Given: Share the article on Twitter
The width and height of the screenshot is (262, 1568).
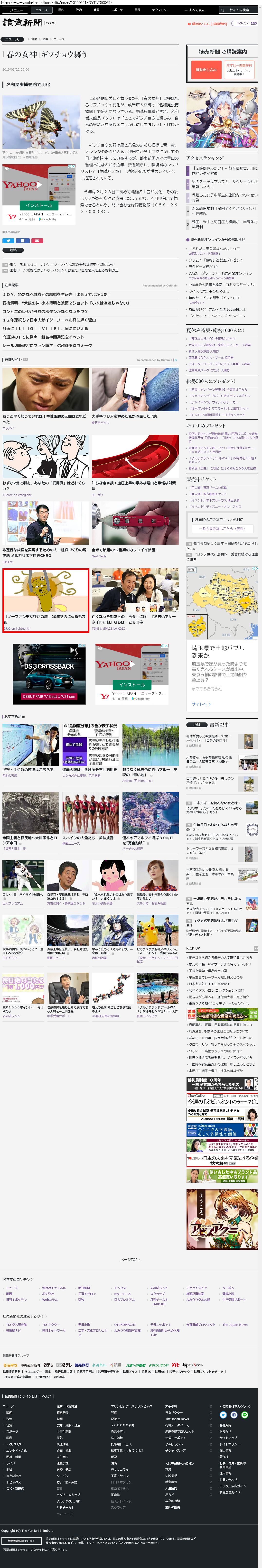Looking at the screenshot, I should [x=7, y=240].
